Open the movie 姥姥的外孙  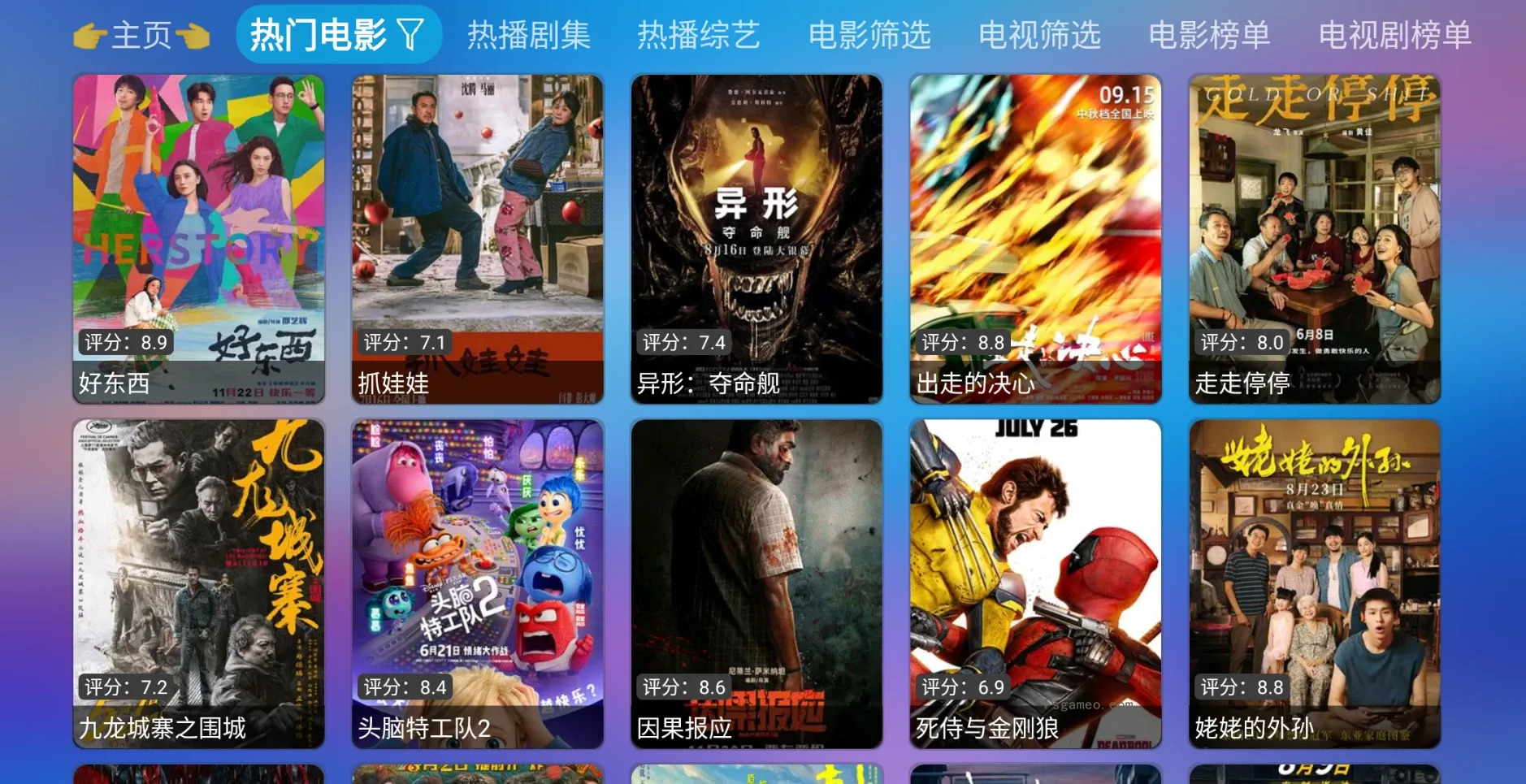(x=1315, y=583)
